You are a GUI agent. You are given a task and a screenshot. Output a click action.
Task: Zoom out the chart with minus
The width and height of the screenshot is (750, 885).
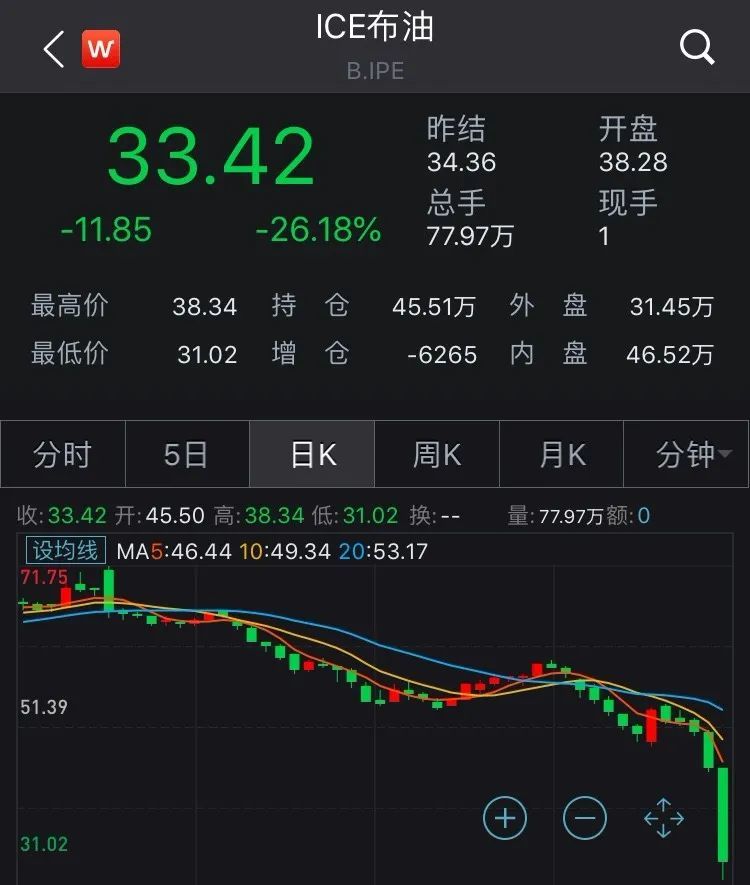(585, 818)
